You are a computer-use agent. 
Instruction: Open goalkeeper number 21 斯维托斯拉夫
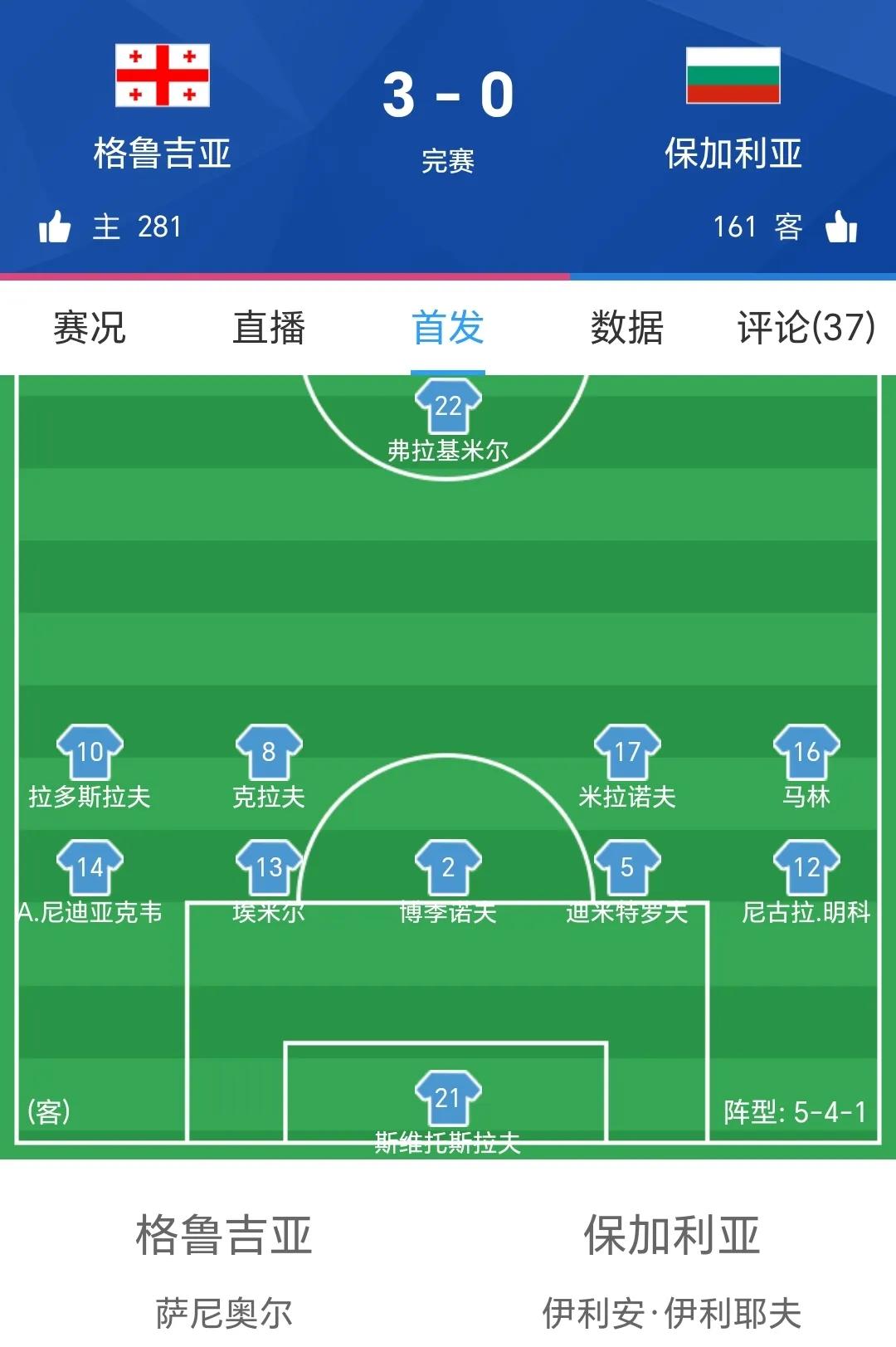tap(448, 1099)
